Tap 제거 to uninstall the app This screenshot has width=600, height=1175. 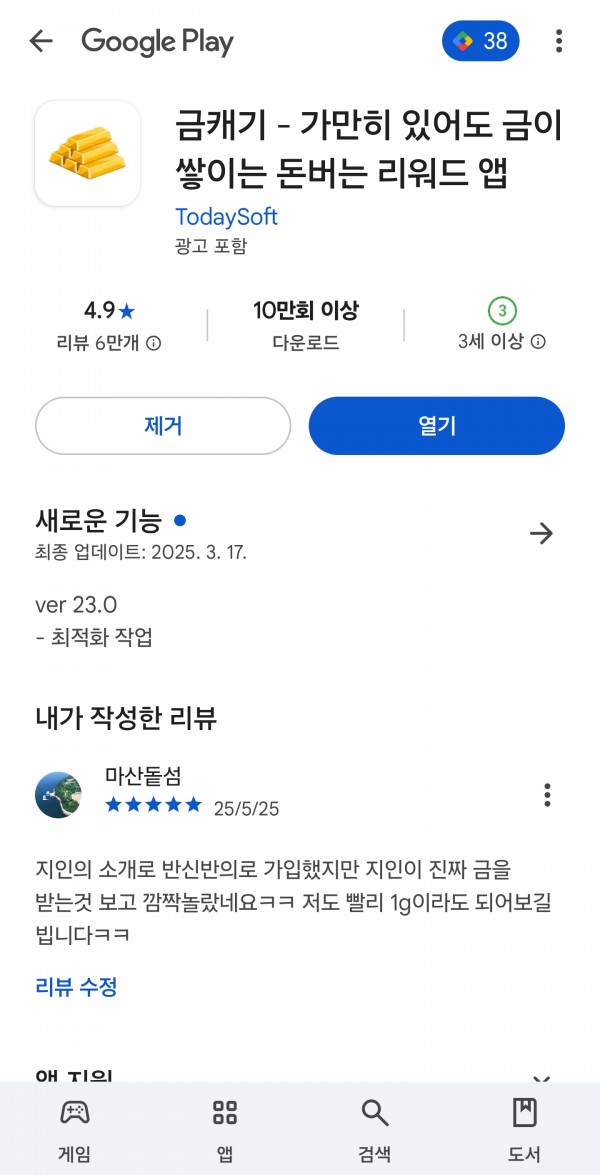click(163, 426)
